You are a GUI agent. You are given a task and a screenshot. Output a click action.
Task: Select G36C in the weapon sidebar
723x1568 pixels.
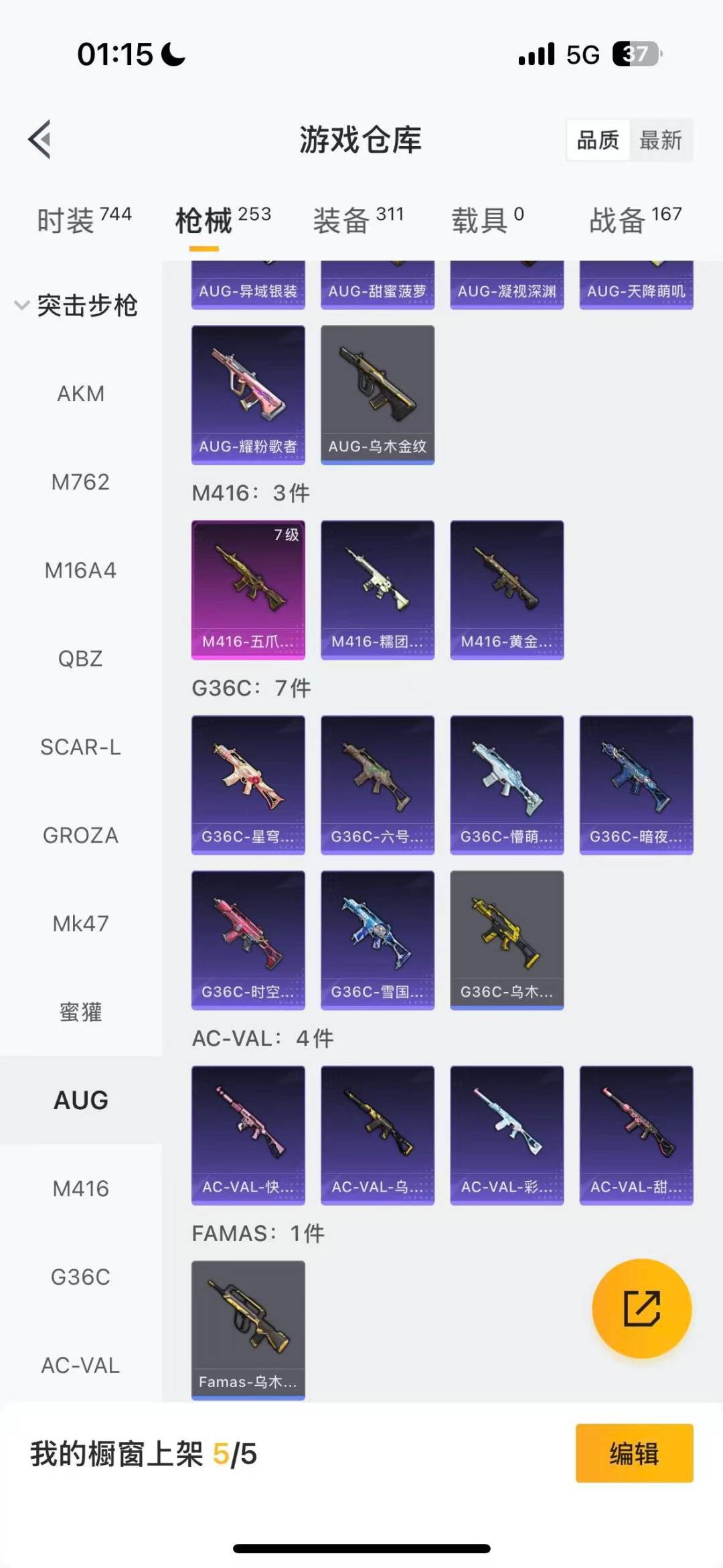pyautogui.click(x=80, y=1277)
